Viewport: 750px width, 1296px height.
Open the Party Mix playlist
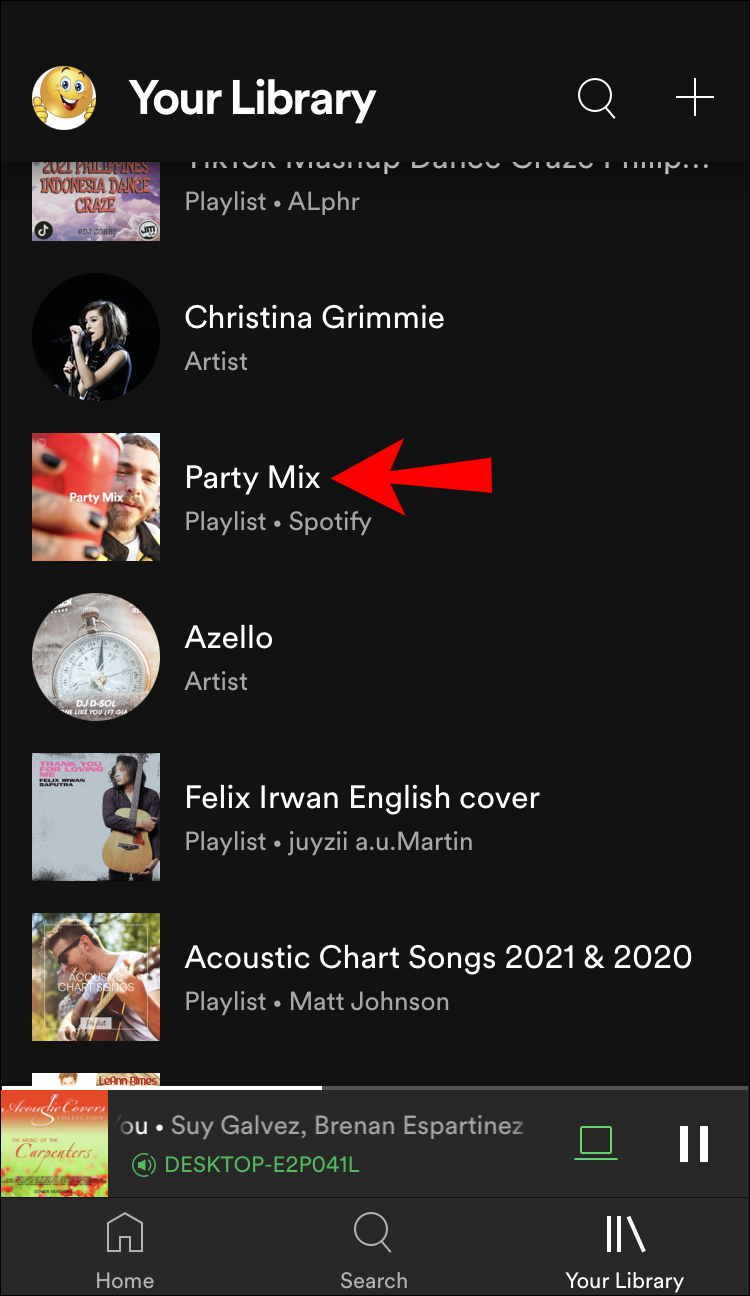[x=252, y=496]
